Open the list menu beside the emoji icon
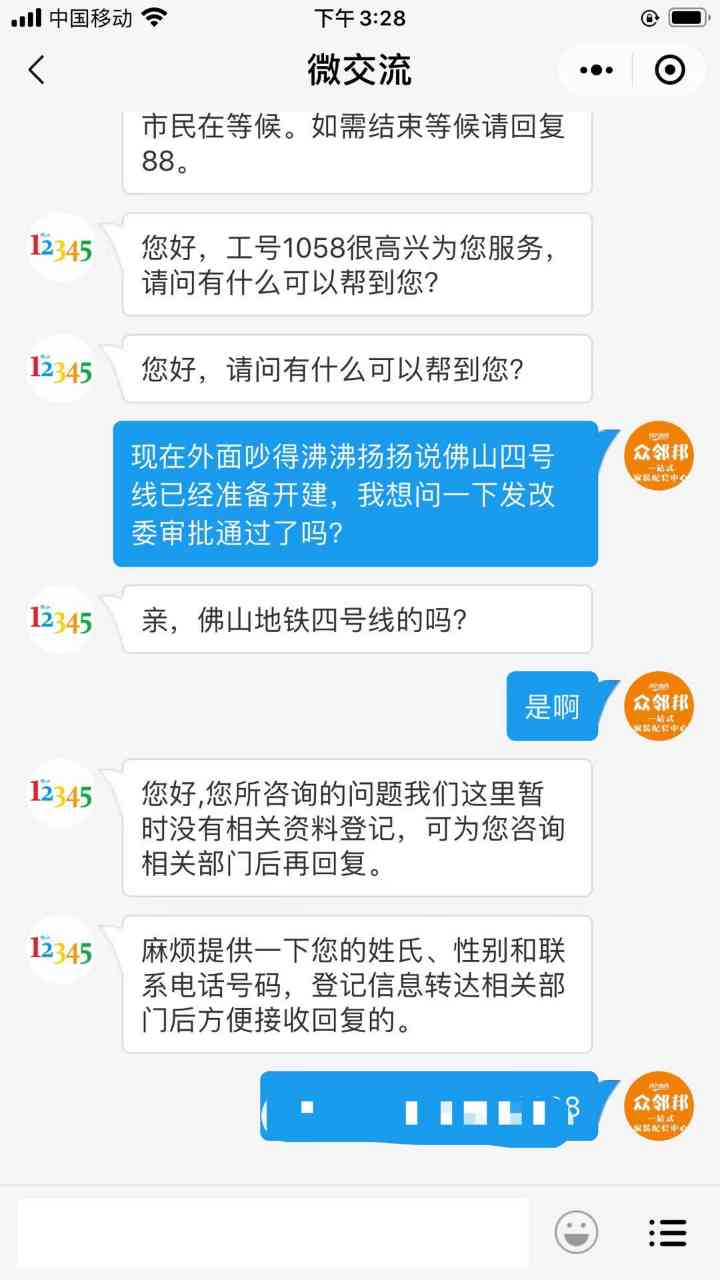This screenshot has height=1280, width=720. tap(667, 1232)
